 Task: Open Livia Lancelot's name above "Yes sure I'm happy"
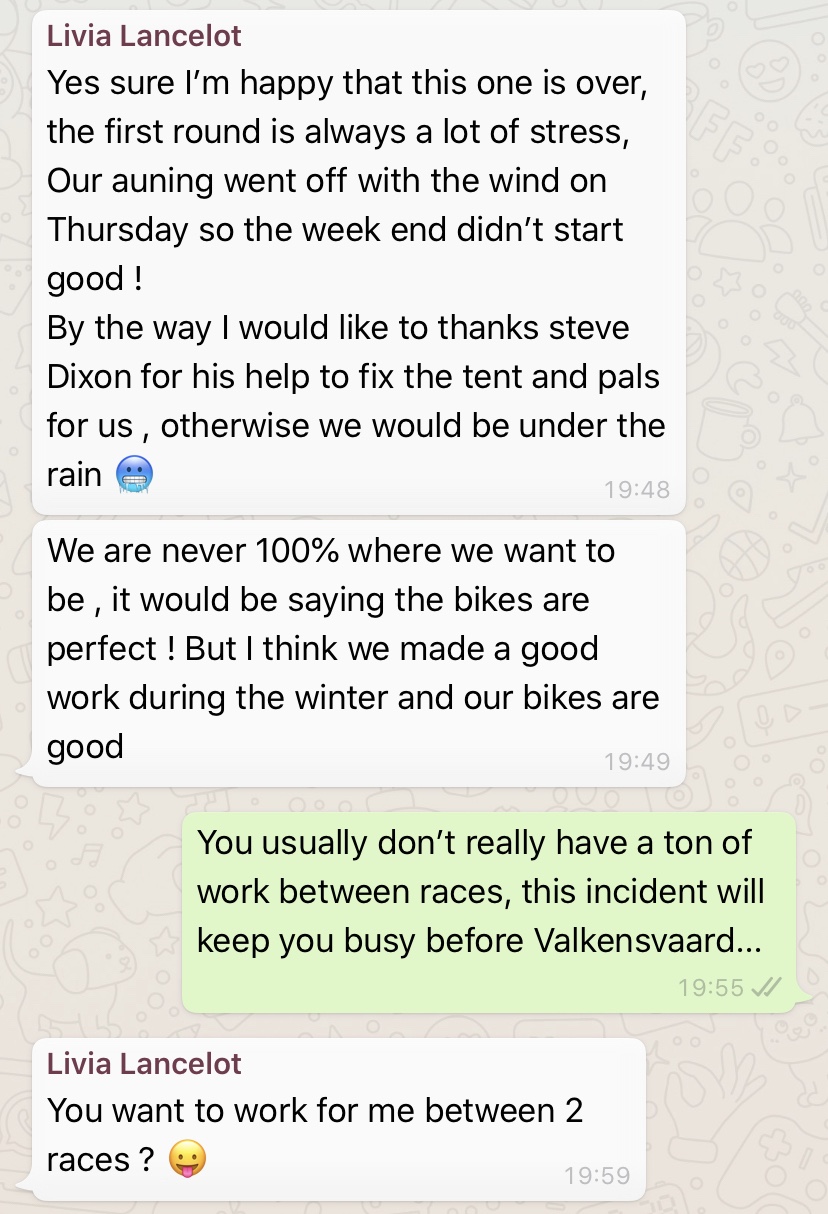(x=144, y=37)
